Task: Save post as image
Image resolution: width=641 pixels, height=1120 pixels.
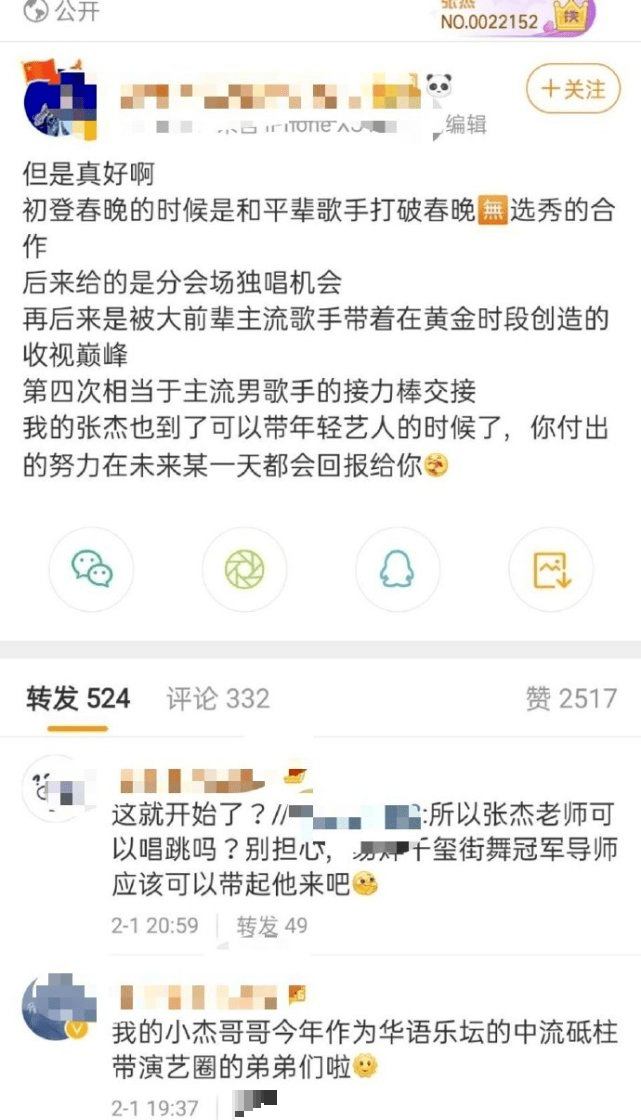Action: tap(550, 569)
